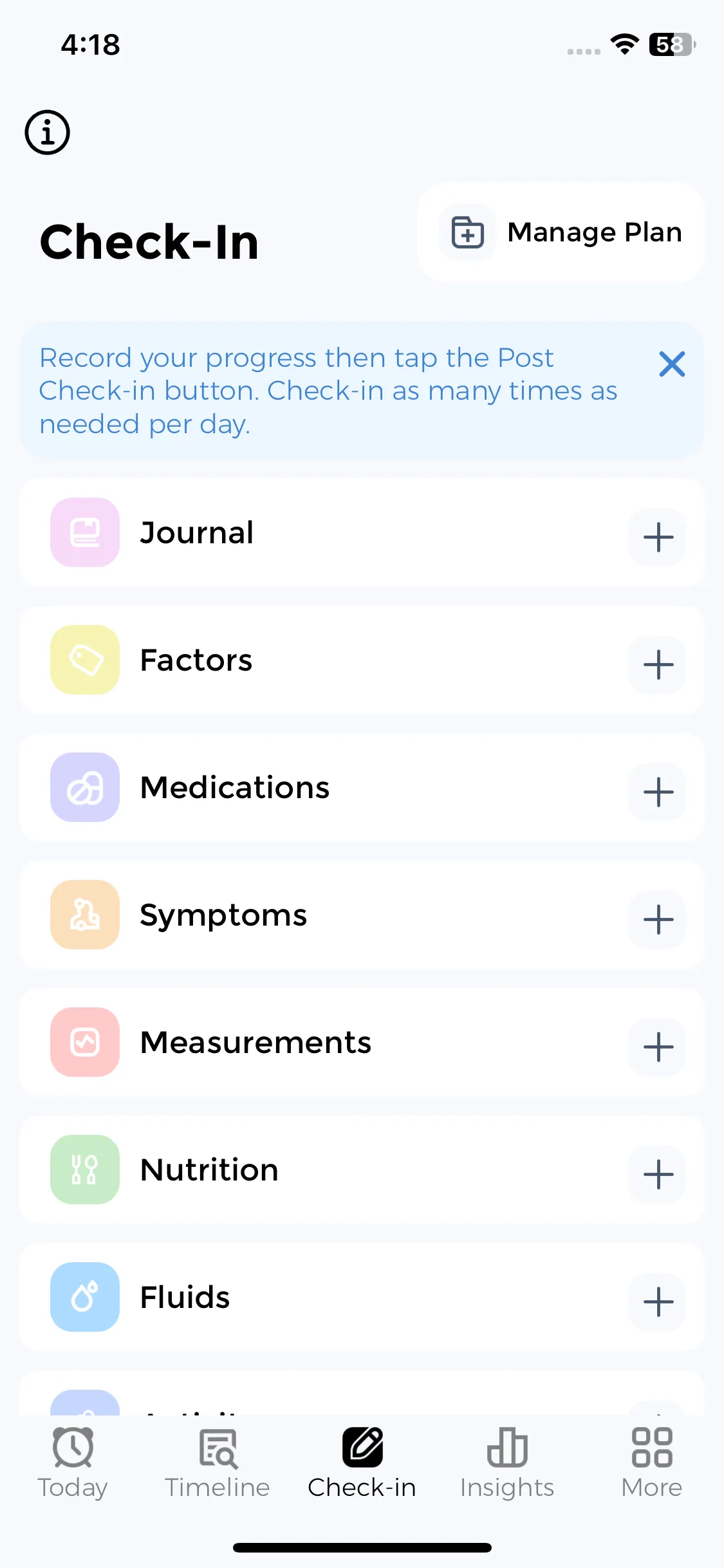The width and height of the screenshot is (724, 1568).
Task: Switch to the Timeline tab
Action: point(218,1462)
